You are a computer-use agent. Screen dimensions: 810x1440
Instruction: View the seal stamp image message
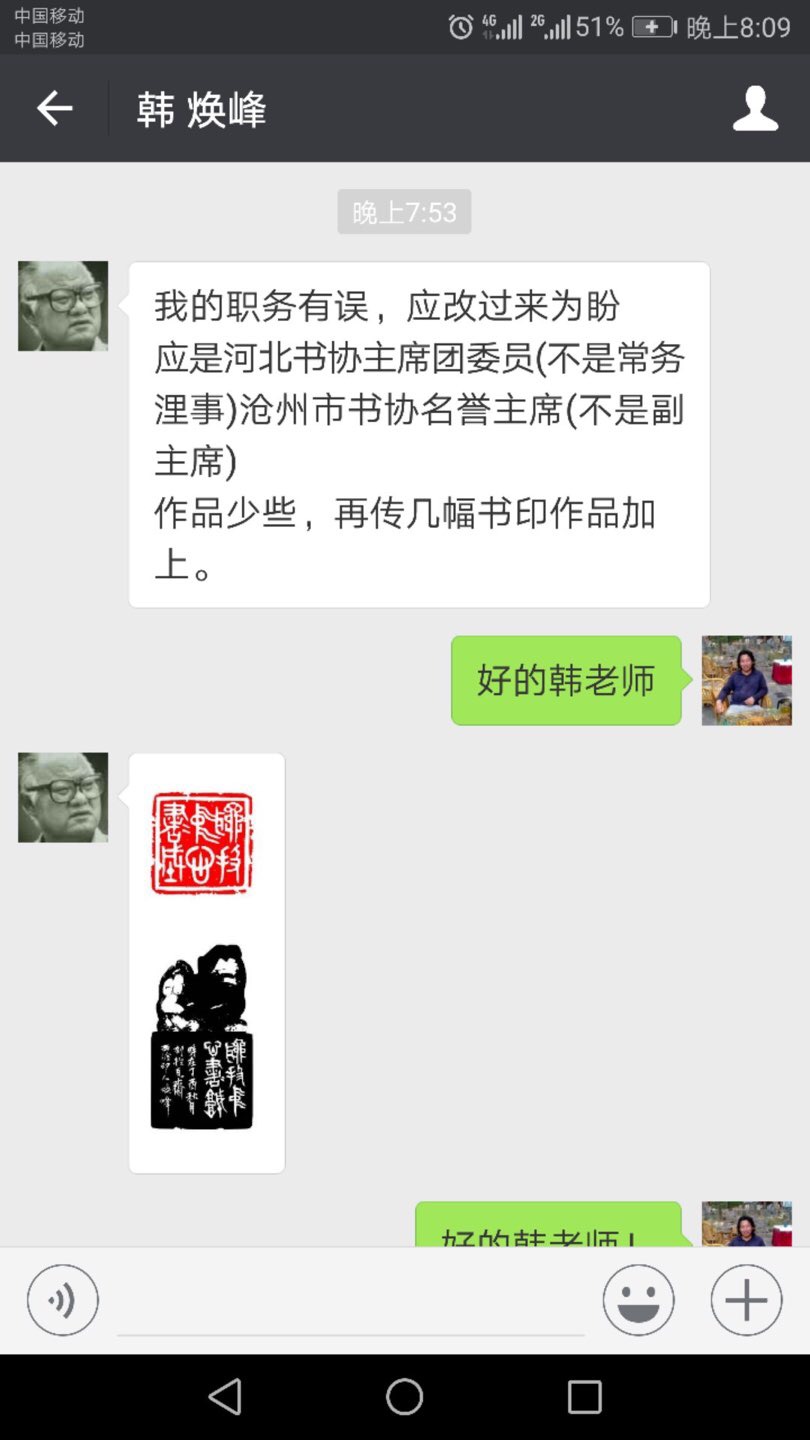(x=206, y=962)
